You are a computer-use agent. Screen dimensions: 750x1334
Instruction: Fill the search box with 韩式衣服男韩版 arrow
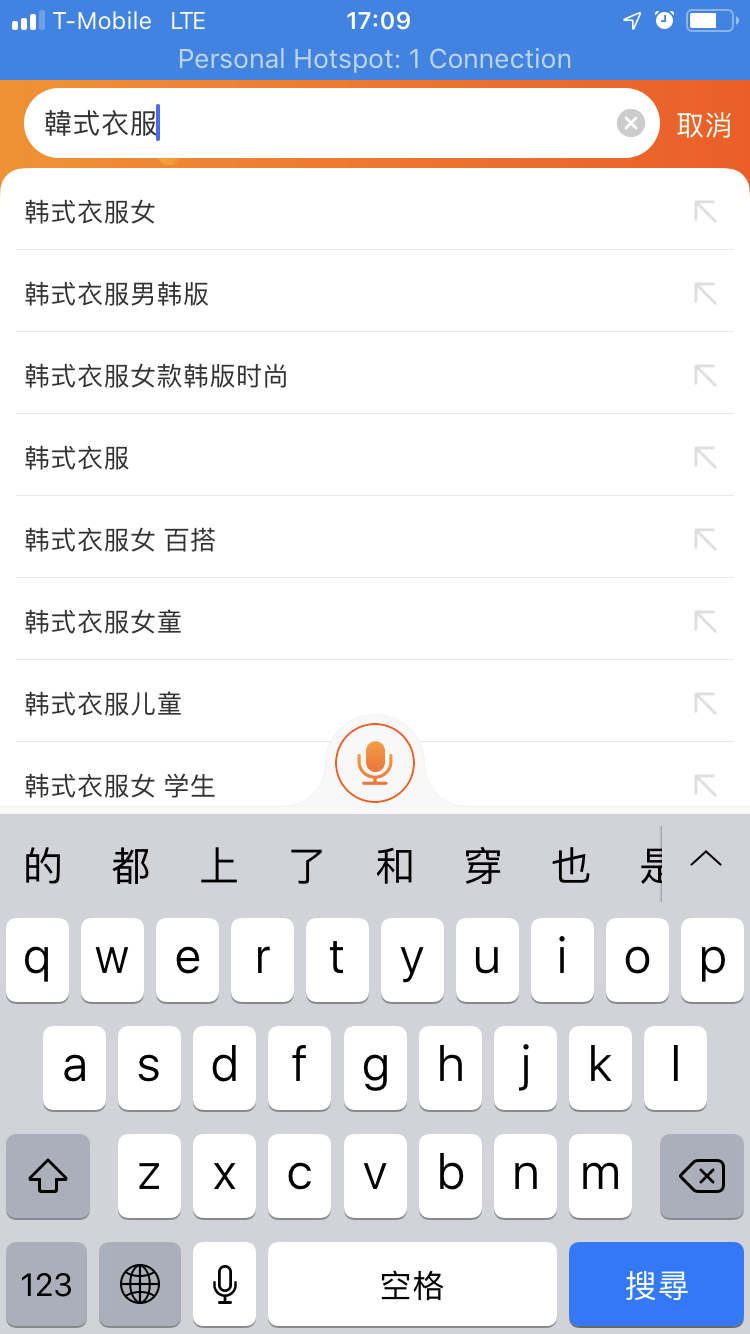click(x=705, y=294)
